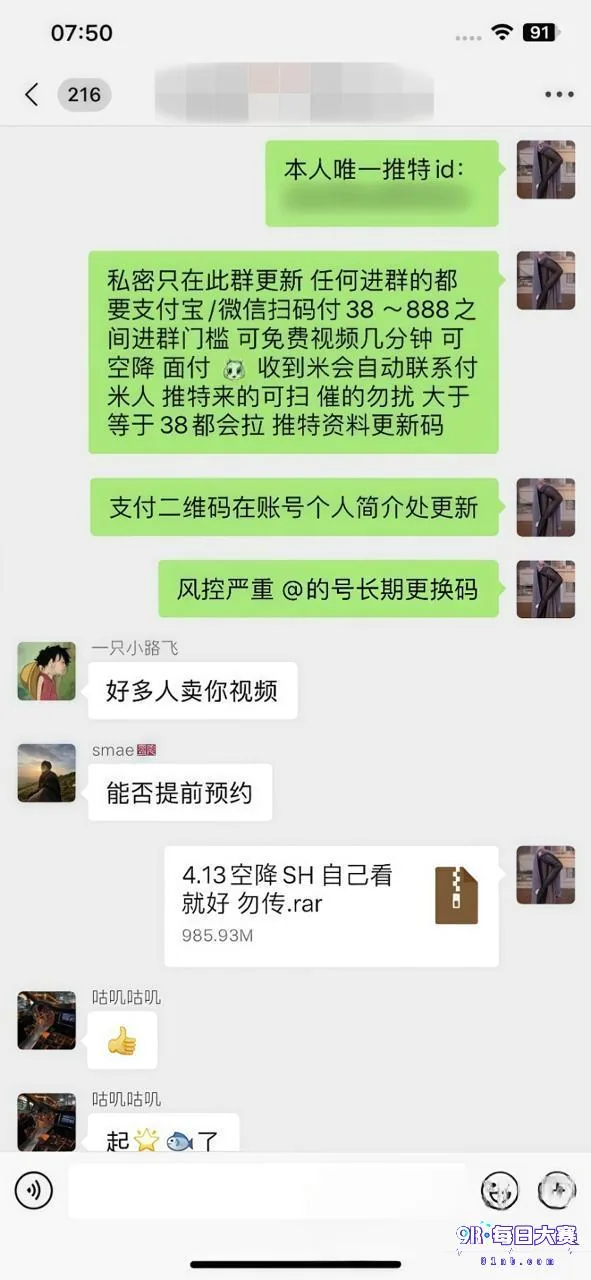Open the 4.13 空降SH rar file

click(331, 906)
